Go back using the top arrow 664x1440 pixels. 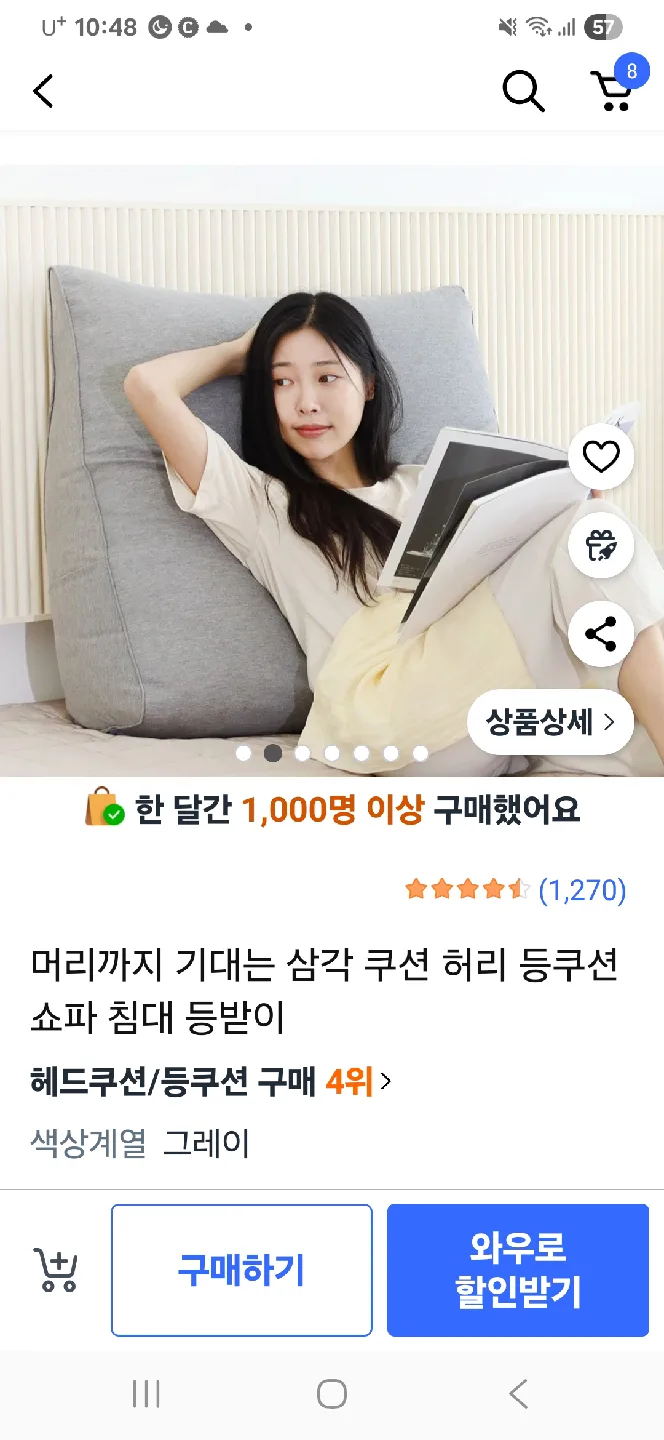coord(42,91)
